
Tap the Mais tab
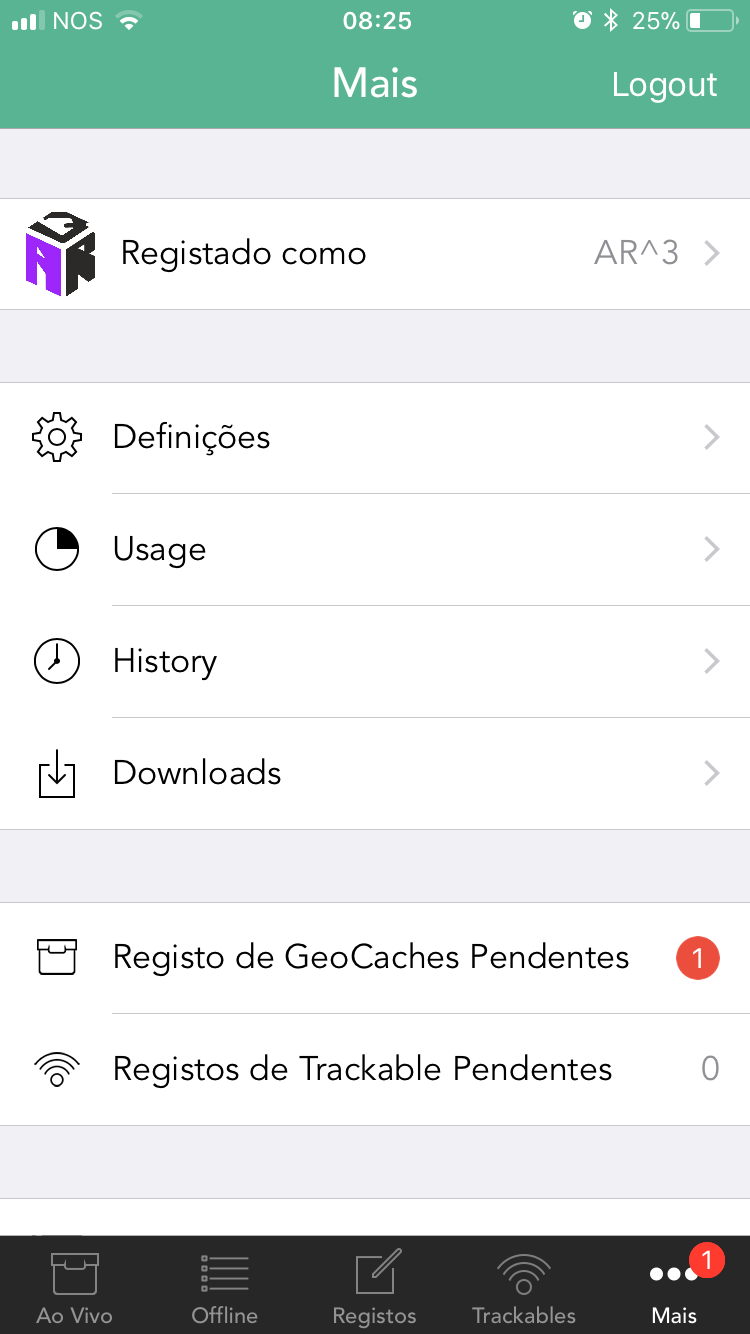pos(675,1286)
